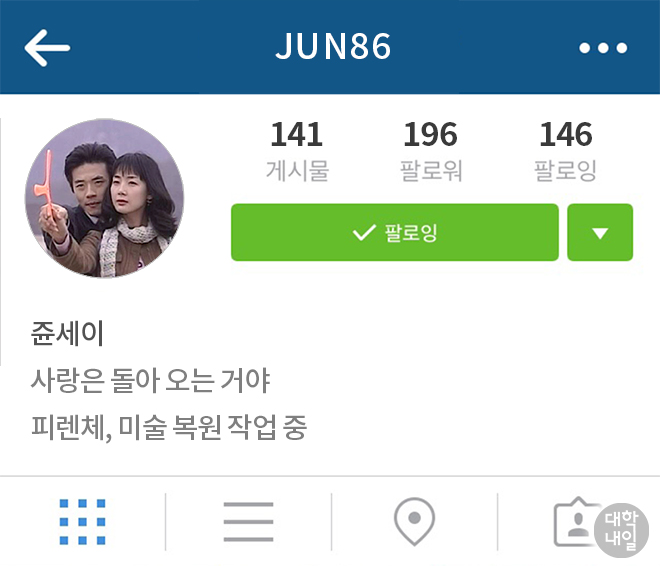The height and width of the screenshot is (566, 660).
Task: Switch to the list view tab
Action: coord(248,521)
